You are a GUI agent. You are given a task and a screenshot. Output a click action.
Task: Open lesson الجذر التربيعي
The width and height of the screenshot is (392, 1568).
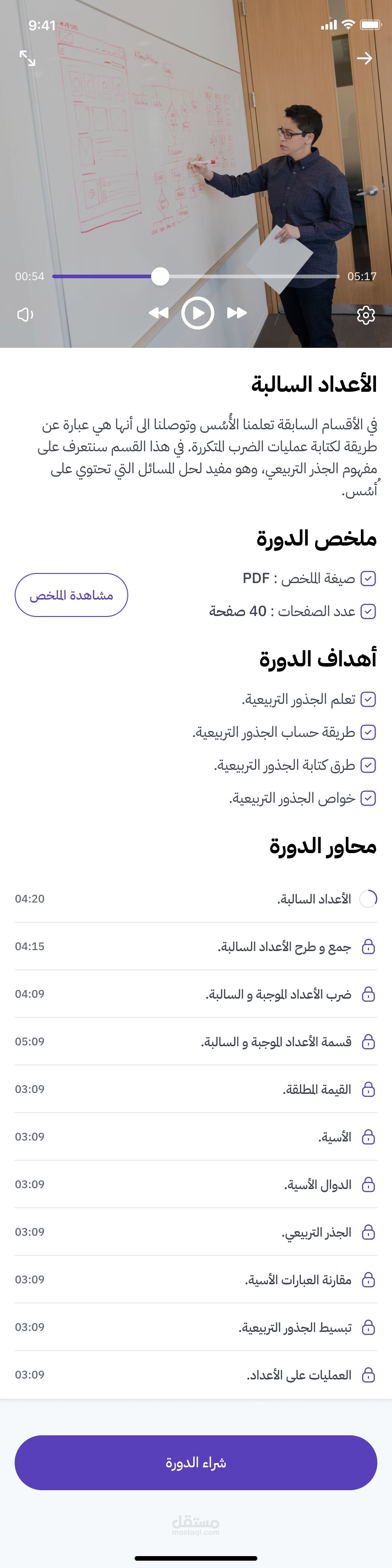[316, 1232]
